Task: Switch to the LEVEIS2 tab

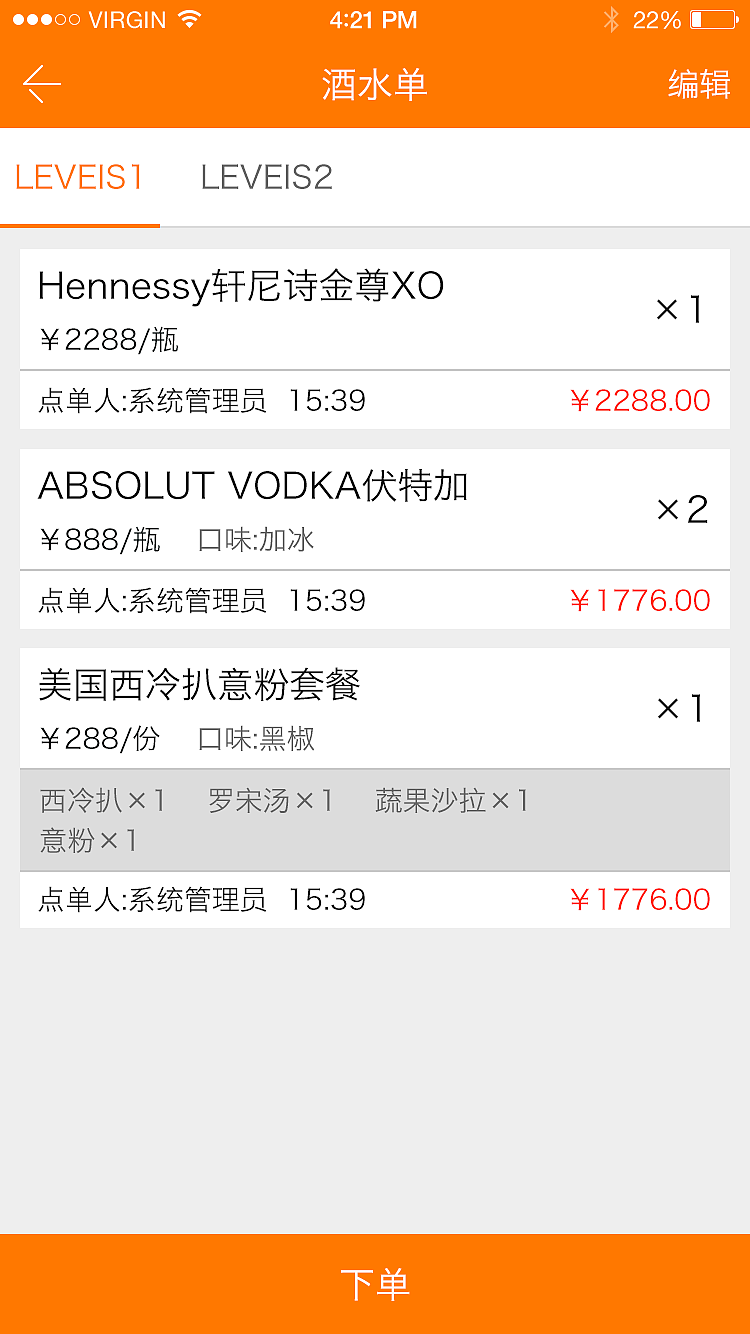Action: pos(267,178)
